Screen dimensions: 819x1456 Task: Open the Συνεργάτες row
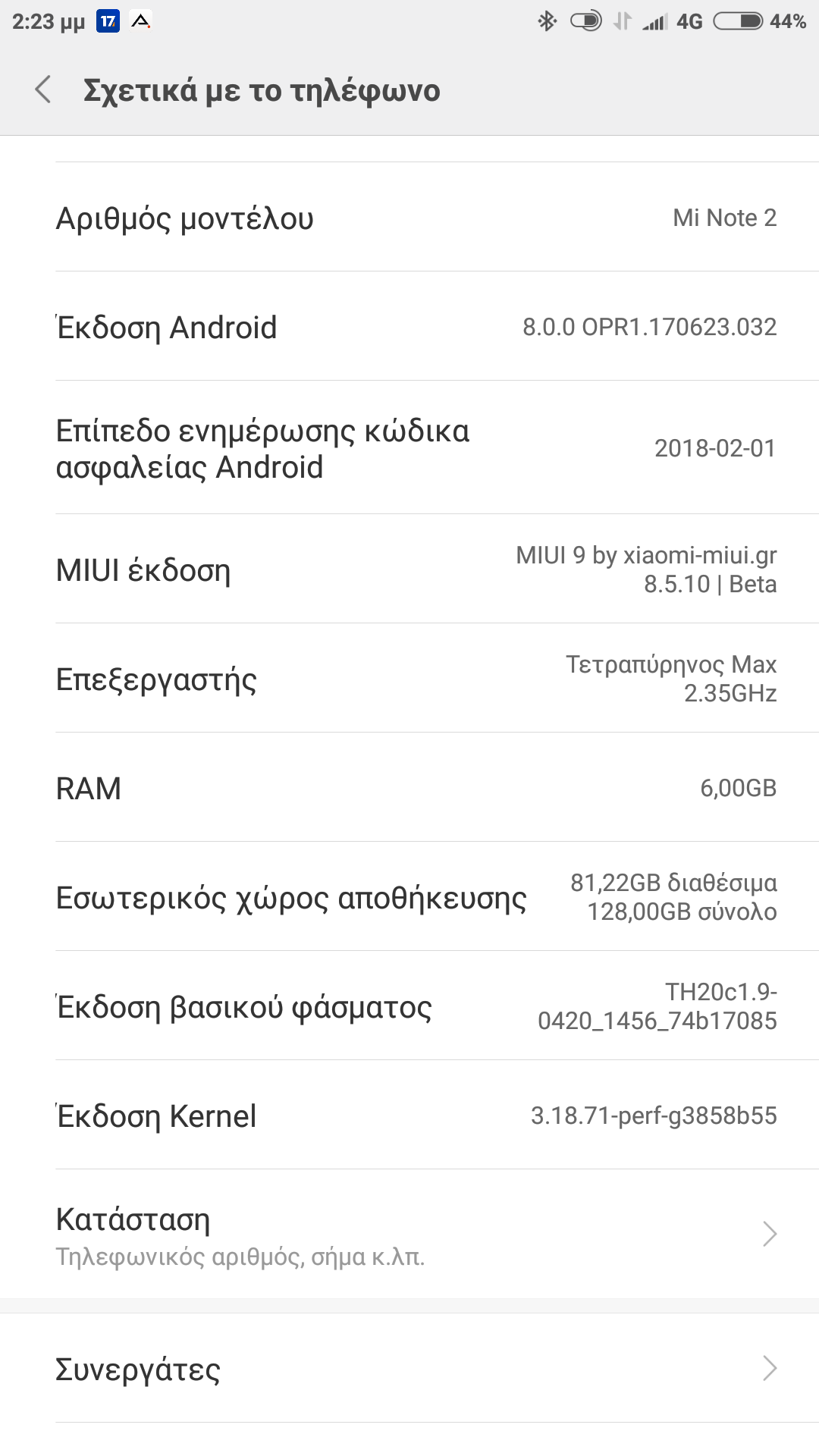click(x=409, y=1369)
